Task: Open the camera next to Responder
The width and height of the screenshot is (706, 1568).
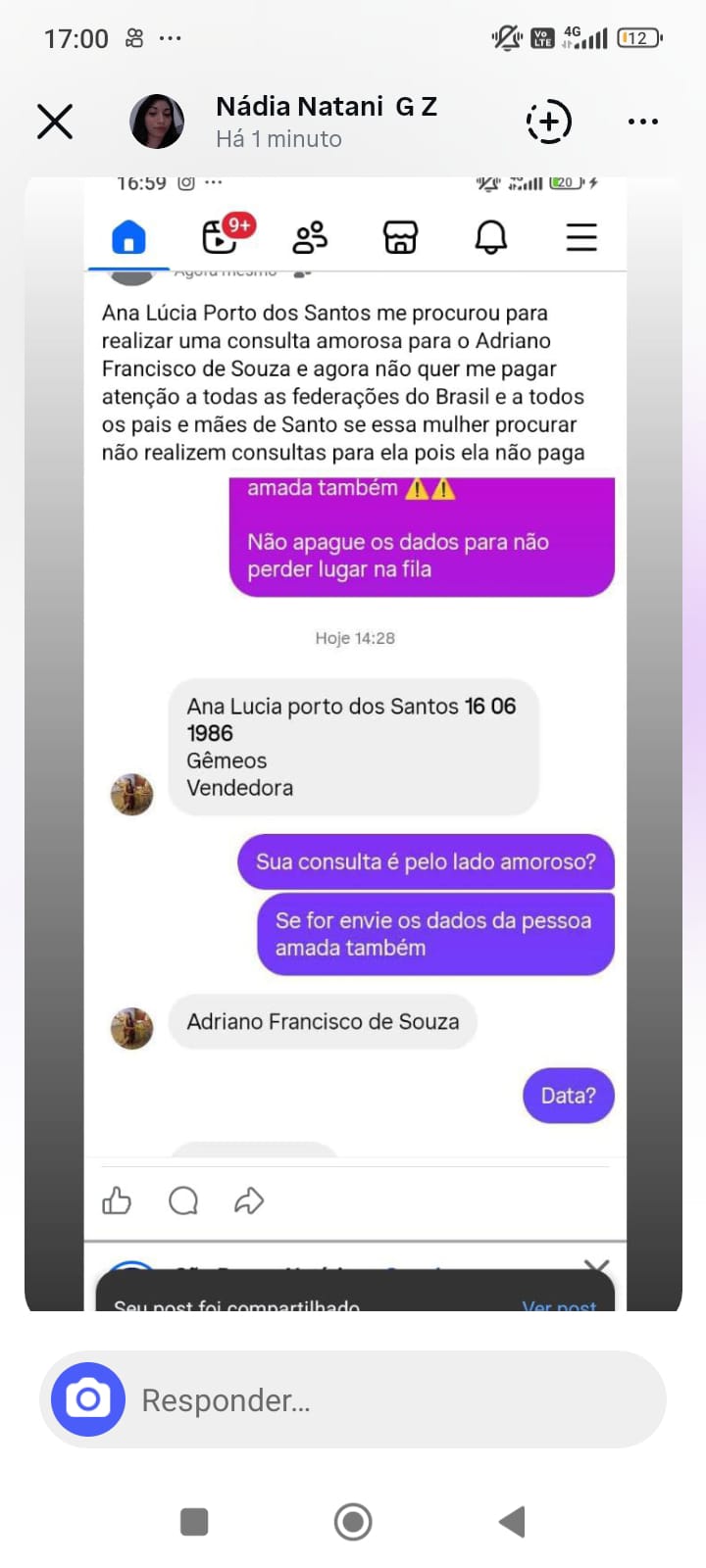Action: (x=88, y=1399)
